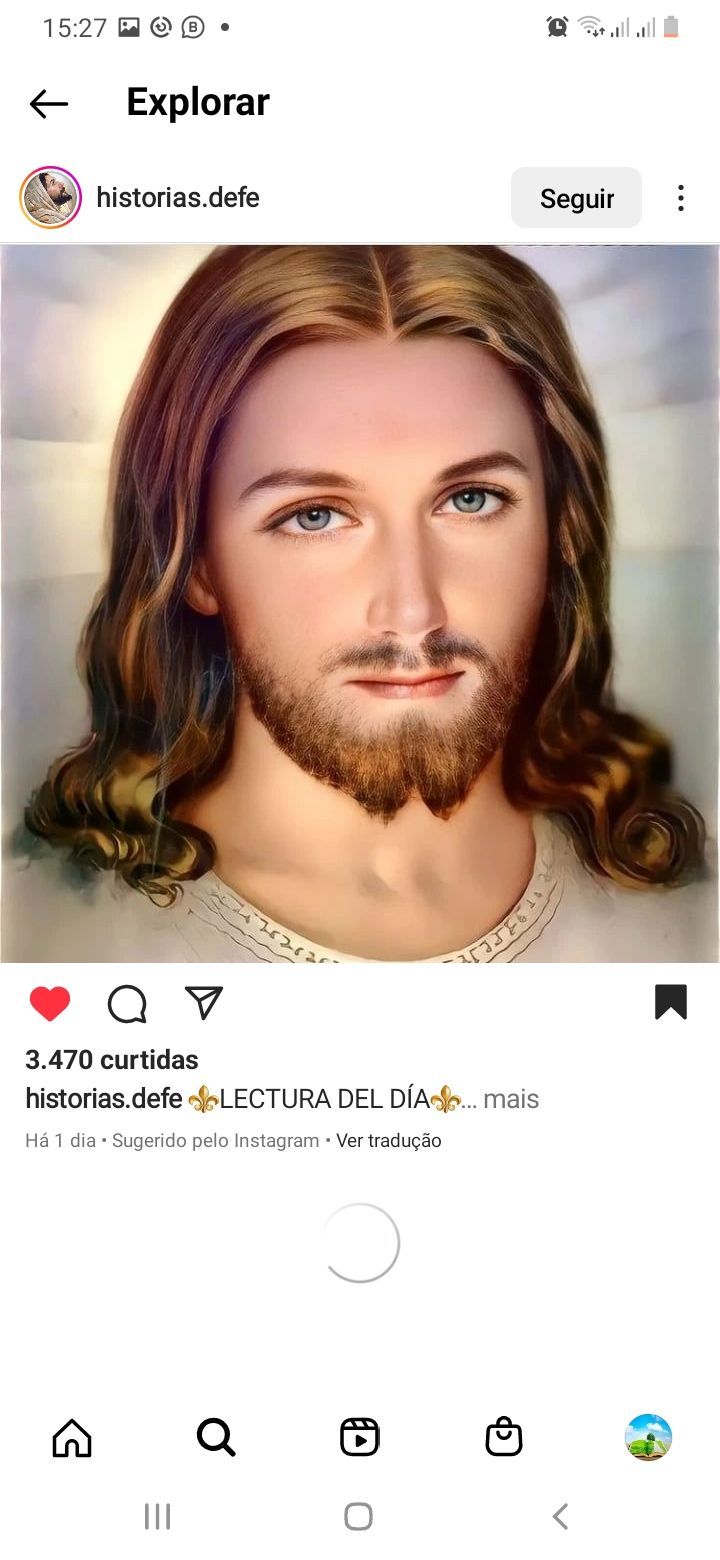Tap Ver tradução to translate the caption
The image size is (720, 1560).
[x=388, y=1140]
